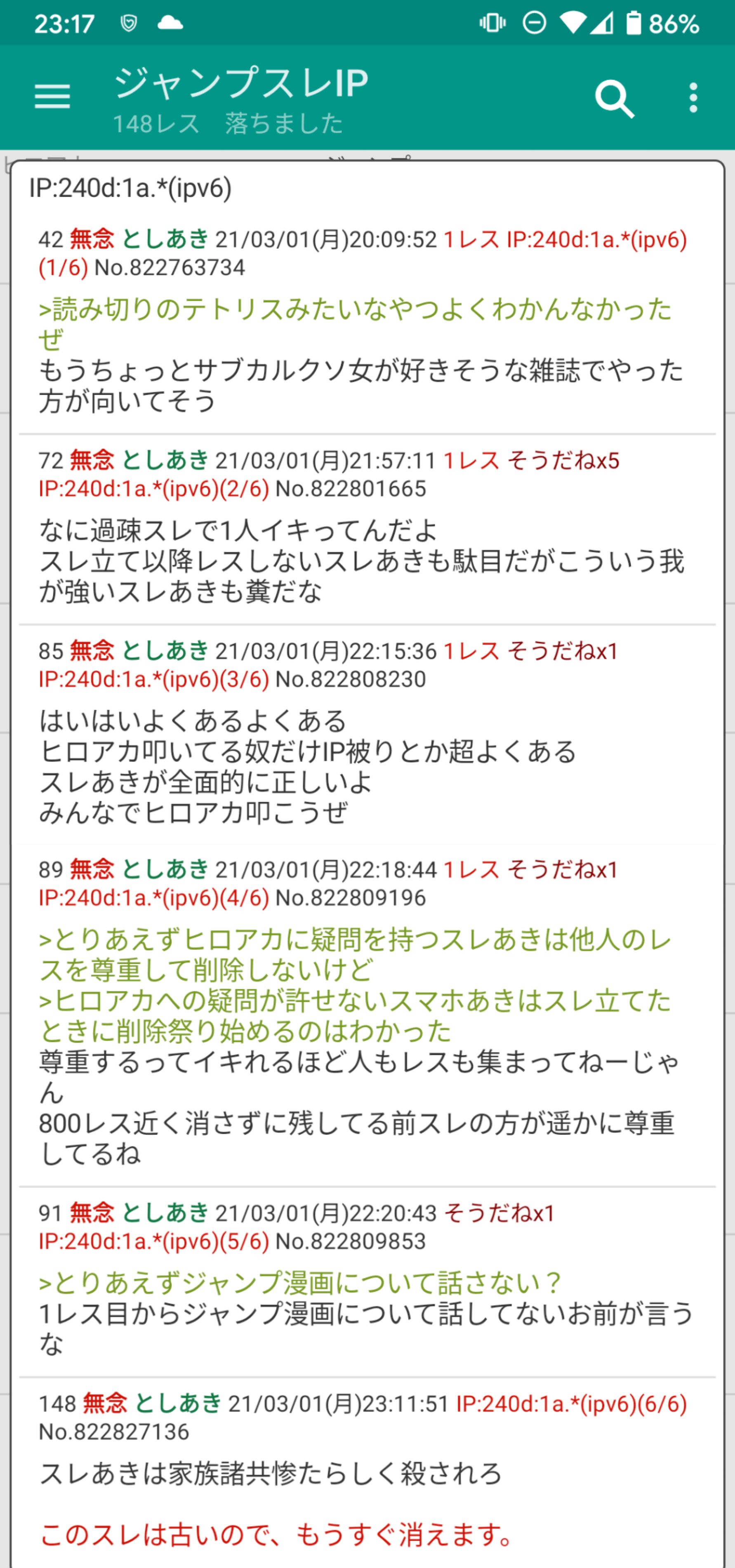Tap No.822827136 on post 148
This screenshot has height=1568, width=735.
point(114,1431)
